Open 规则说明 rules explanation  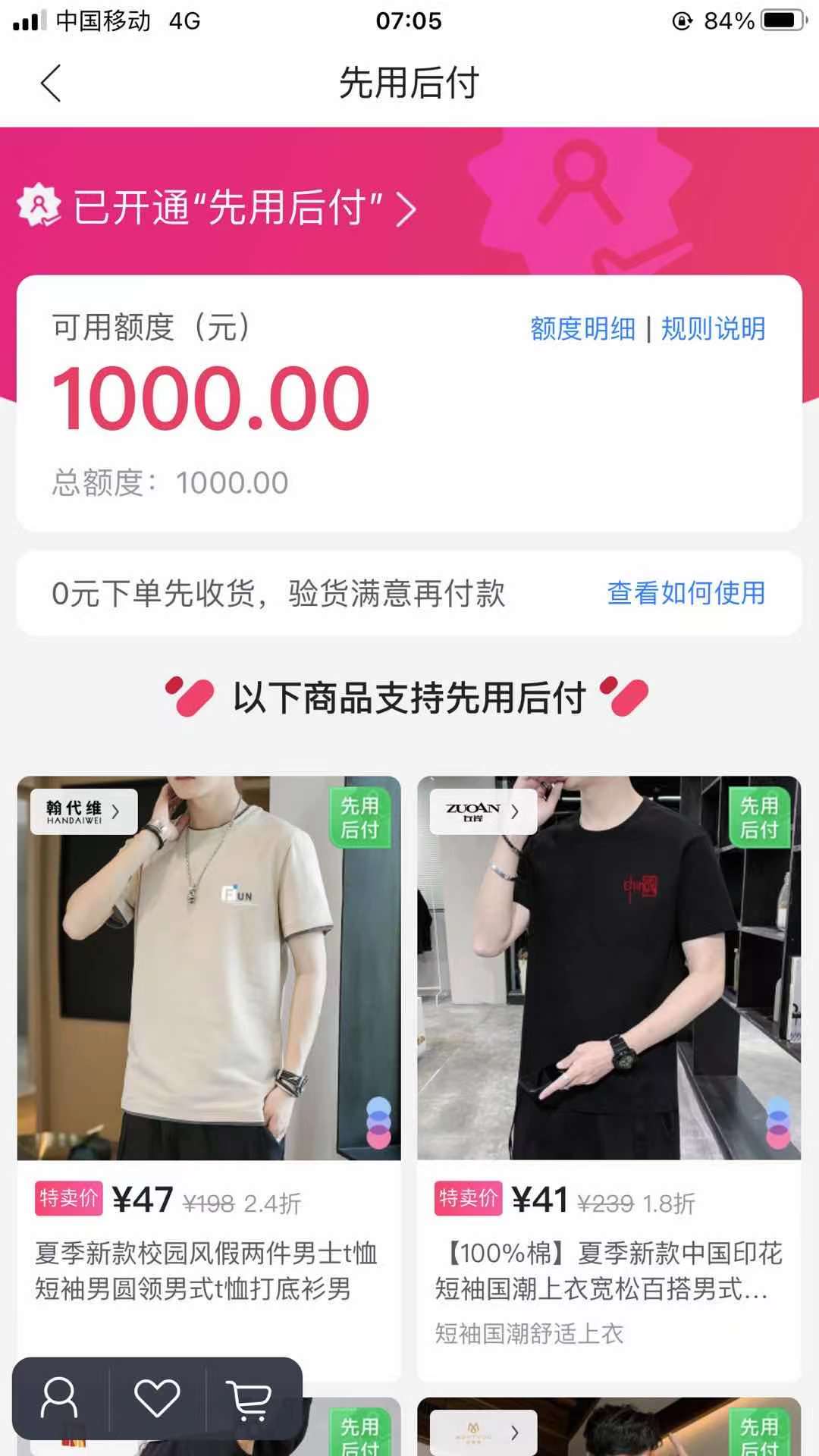coord(713,329)
